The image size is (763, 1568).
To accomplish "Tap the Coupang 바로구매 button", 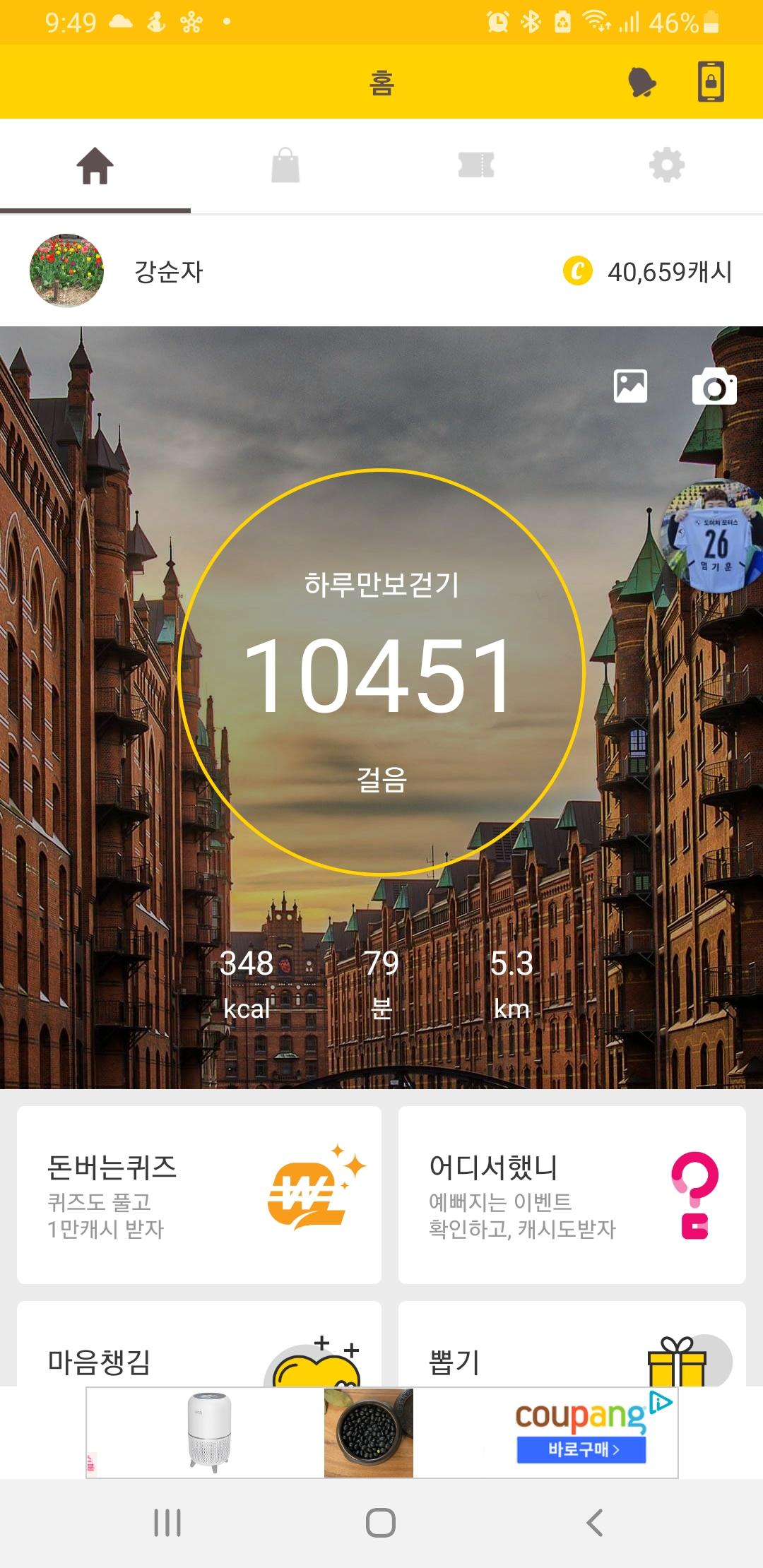I will [581, 1450].
